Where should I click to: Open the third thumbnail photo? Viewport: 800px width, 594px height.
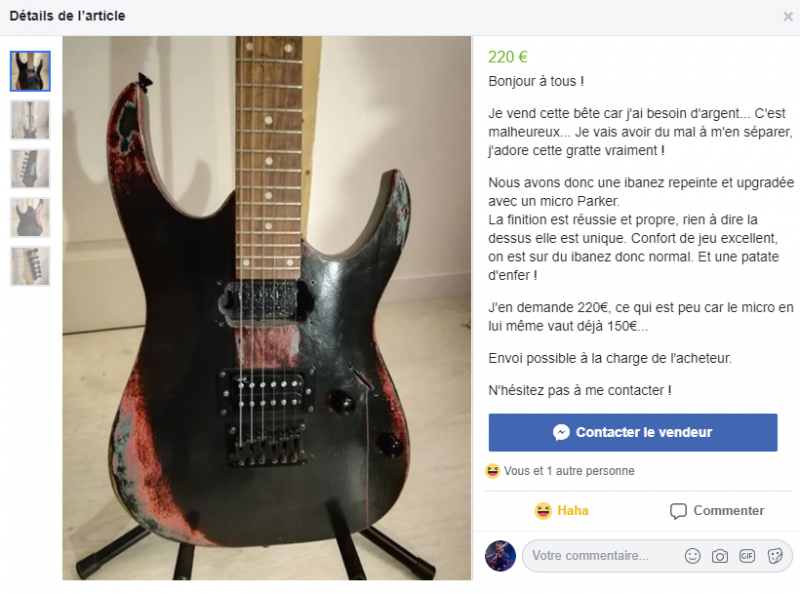(x=30, y=169)
